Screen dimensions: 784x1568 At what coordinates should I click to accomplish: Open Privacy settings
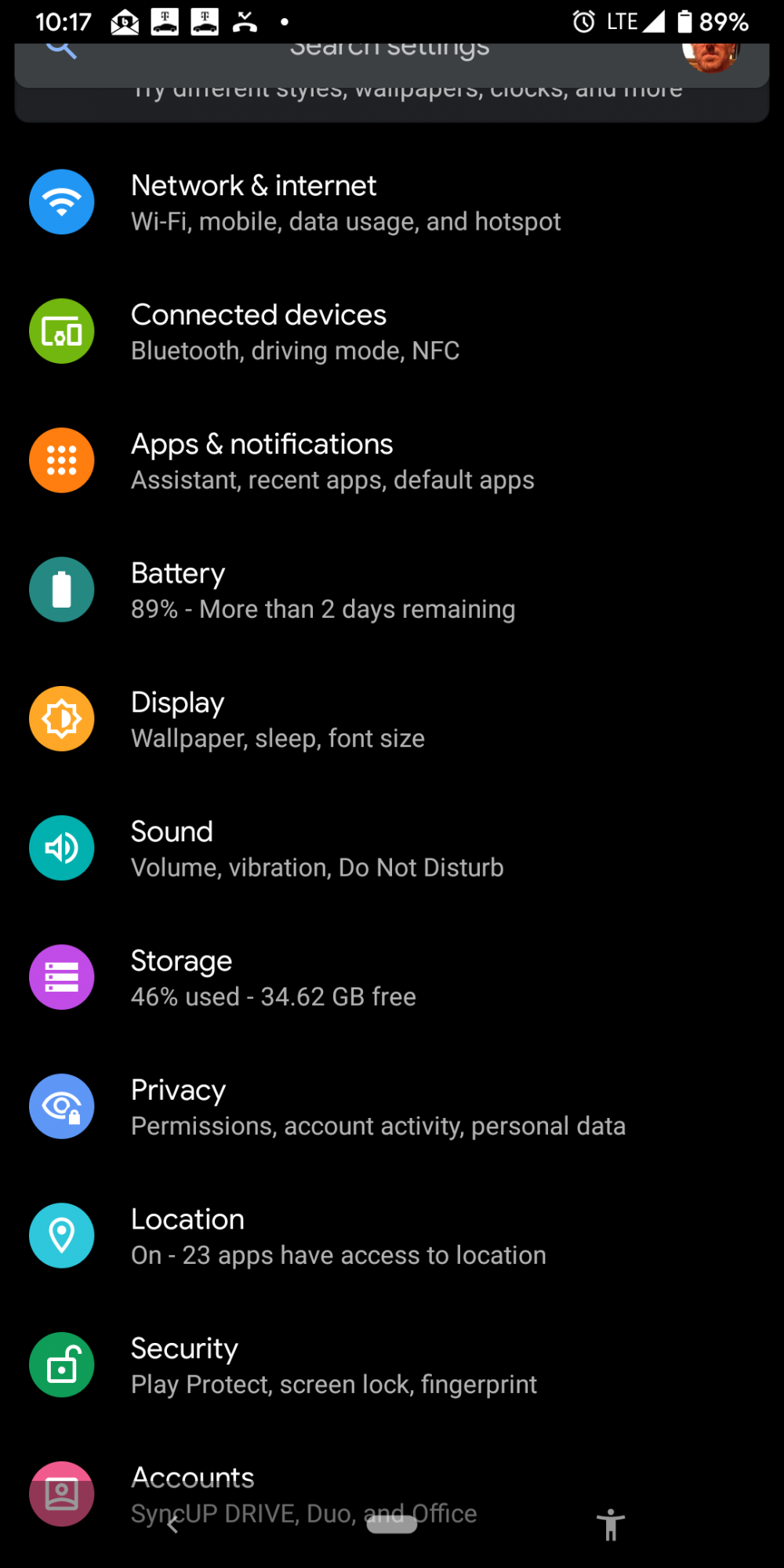392,1107
